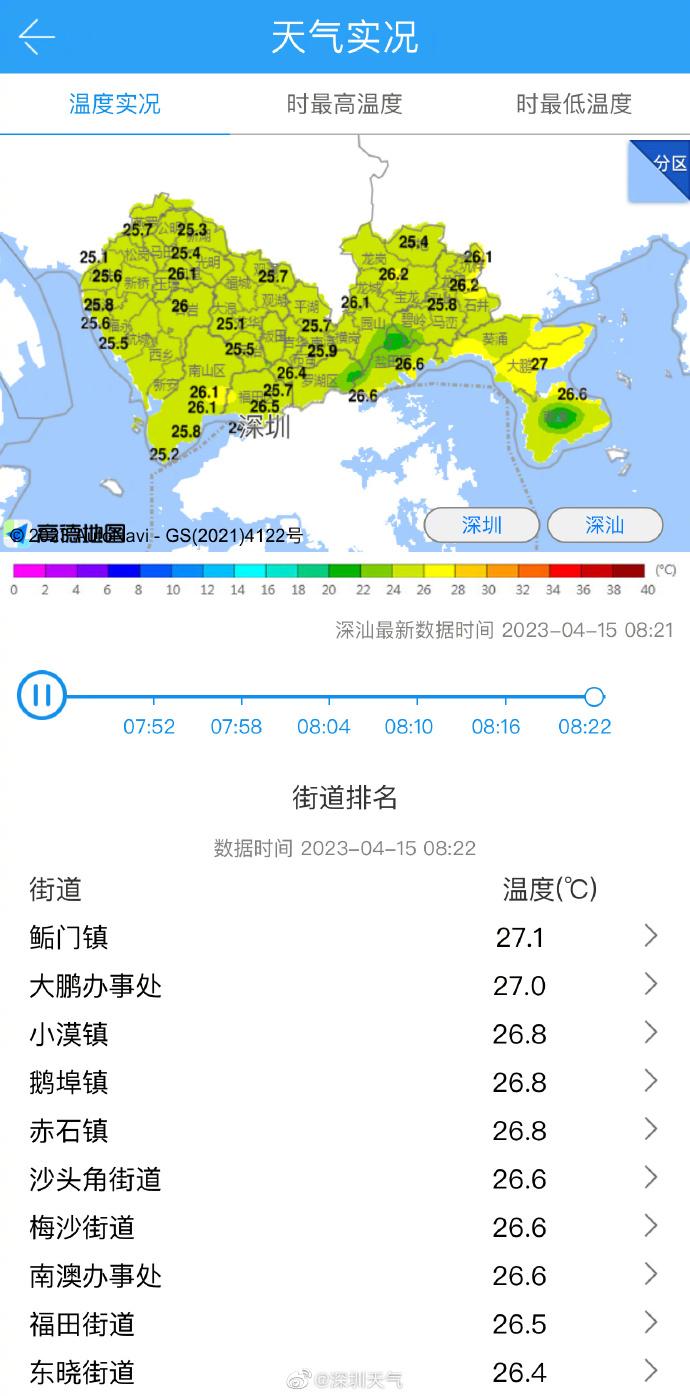Pause the timeline playback
Viewport: 690px width, 1396px height.
pyautogui.click(x=42, y=695)
